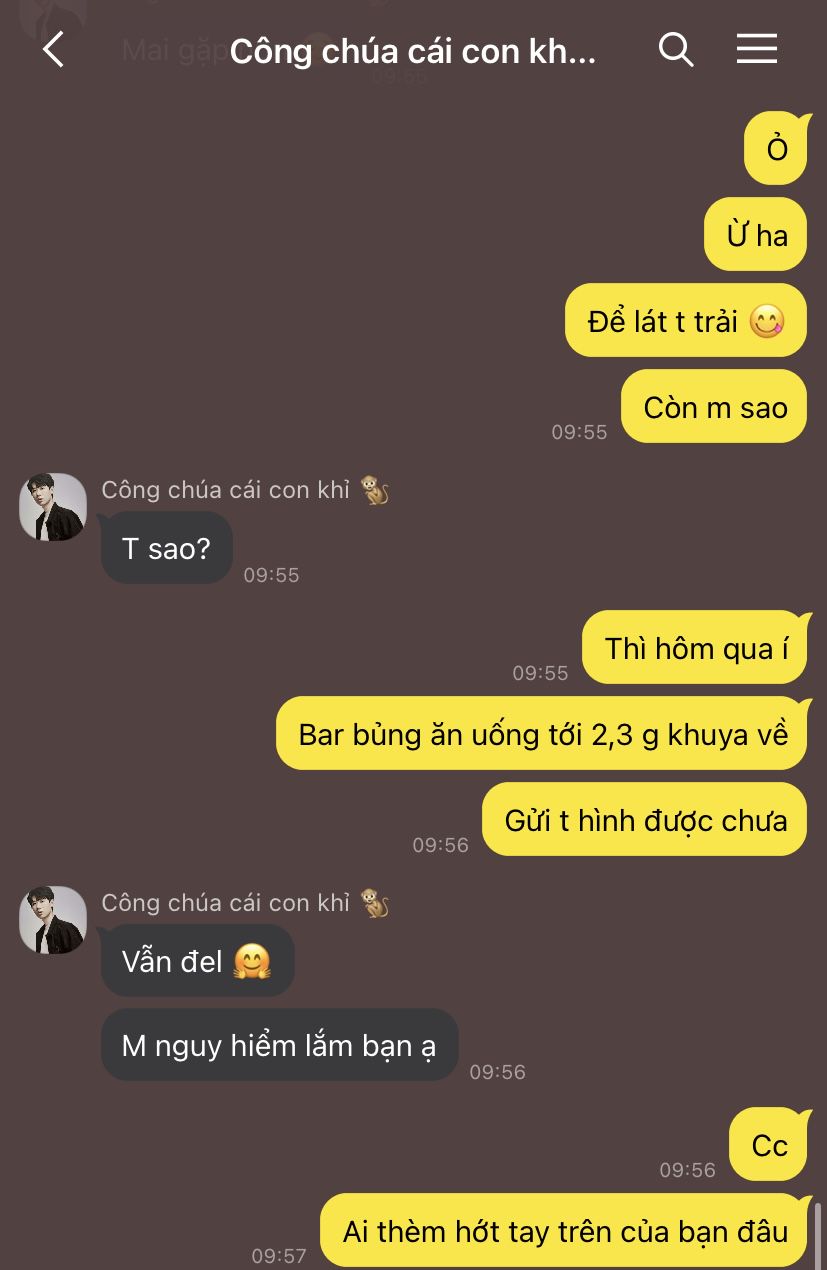Open the chat hamburger menu
The height and width of the screenshot is (1270, 827).
tap(757, 49)
